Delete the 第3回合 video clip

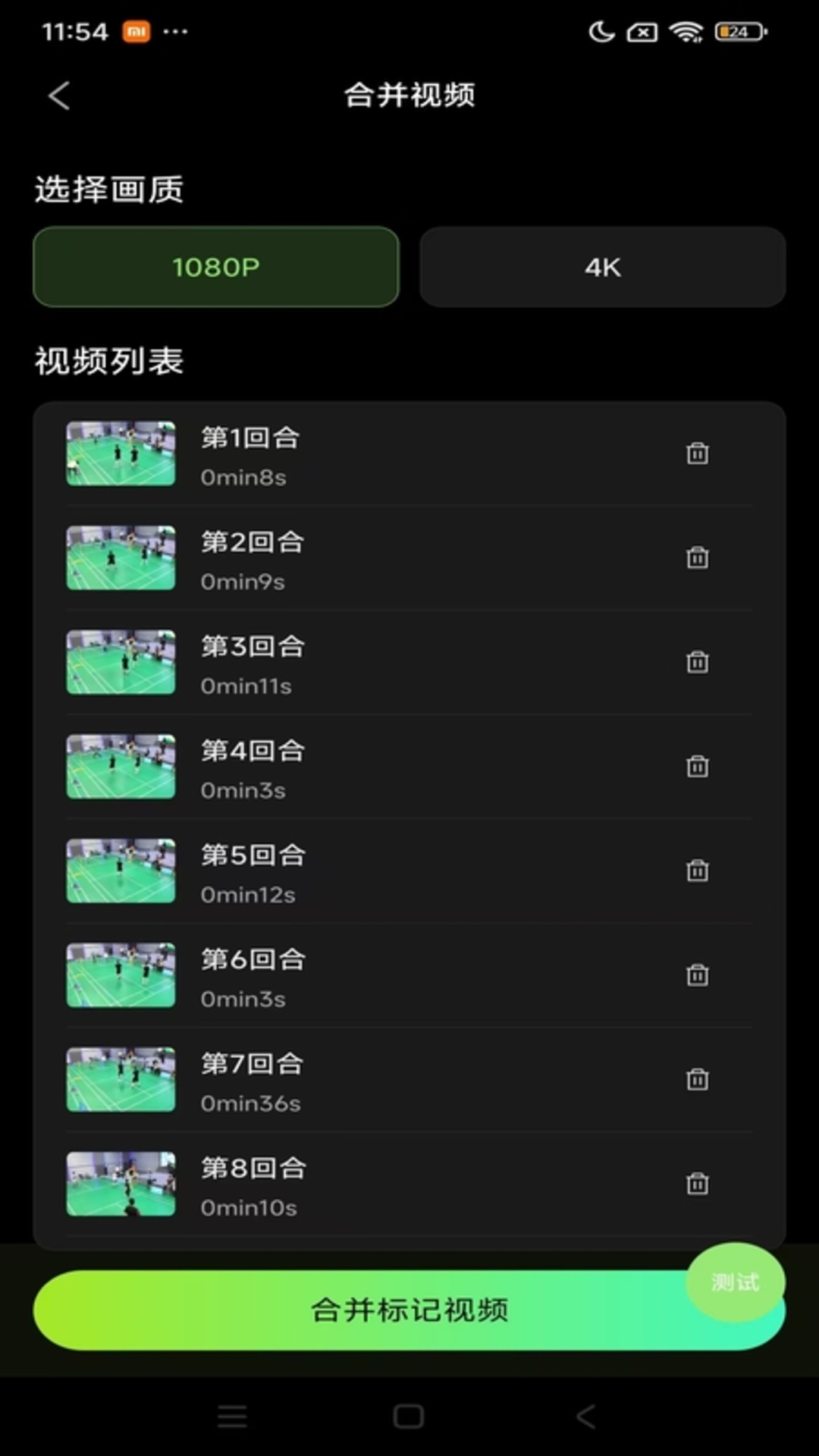click(697, 662)
